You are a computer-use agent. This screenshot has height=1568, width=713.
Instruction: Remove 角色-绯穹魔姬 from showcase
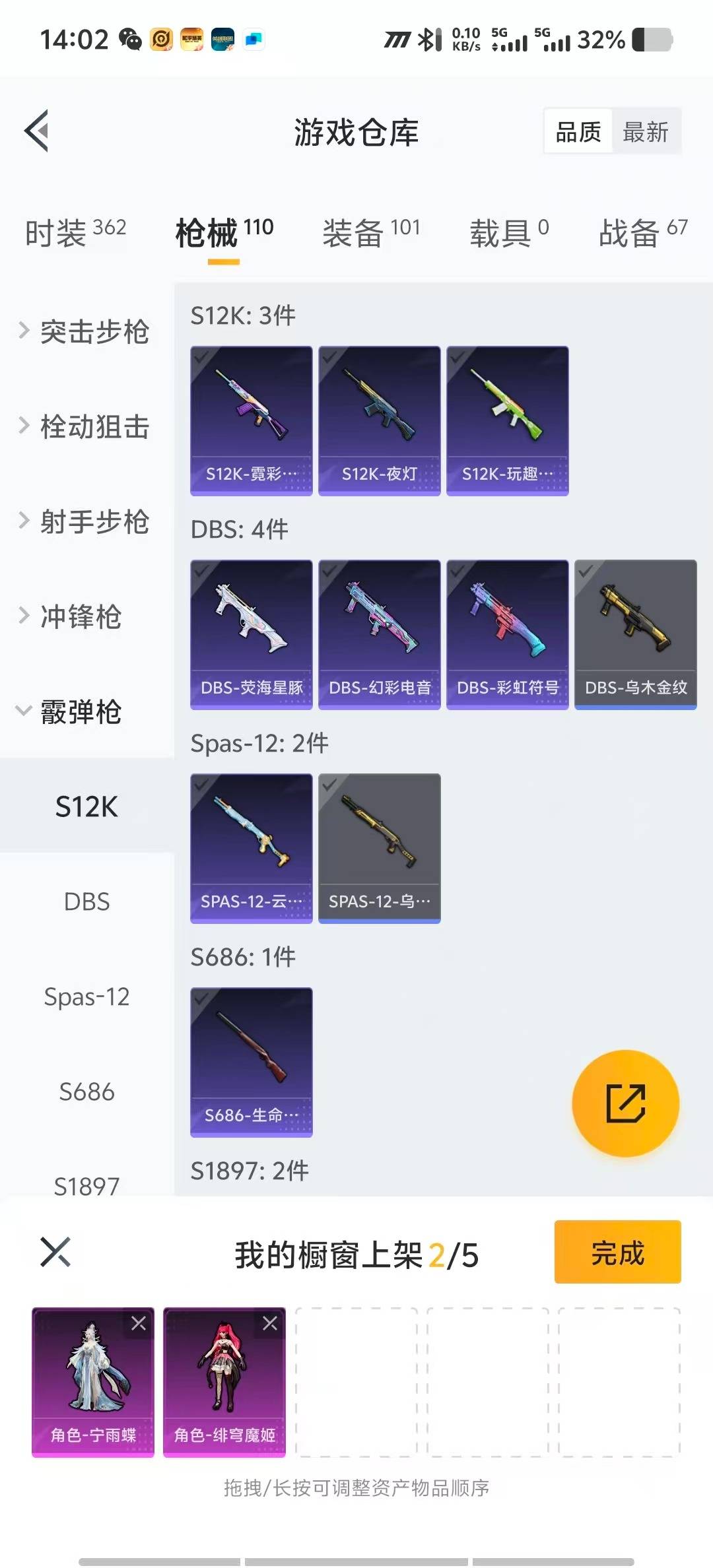[270, 1323]
